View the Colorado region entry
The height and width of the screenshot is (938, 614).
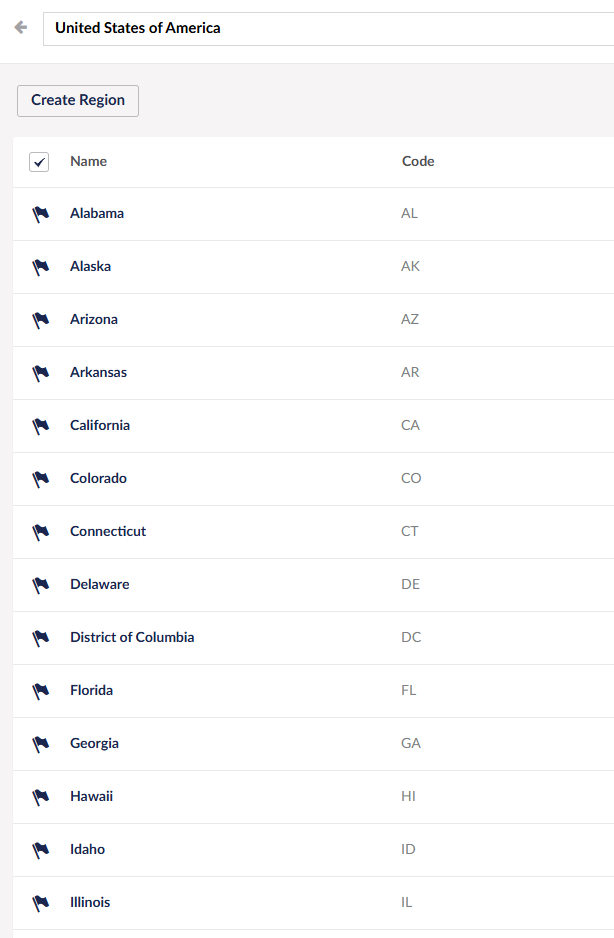(98, 478)
